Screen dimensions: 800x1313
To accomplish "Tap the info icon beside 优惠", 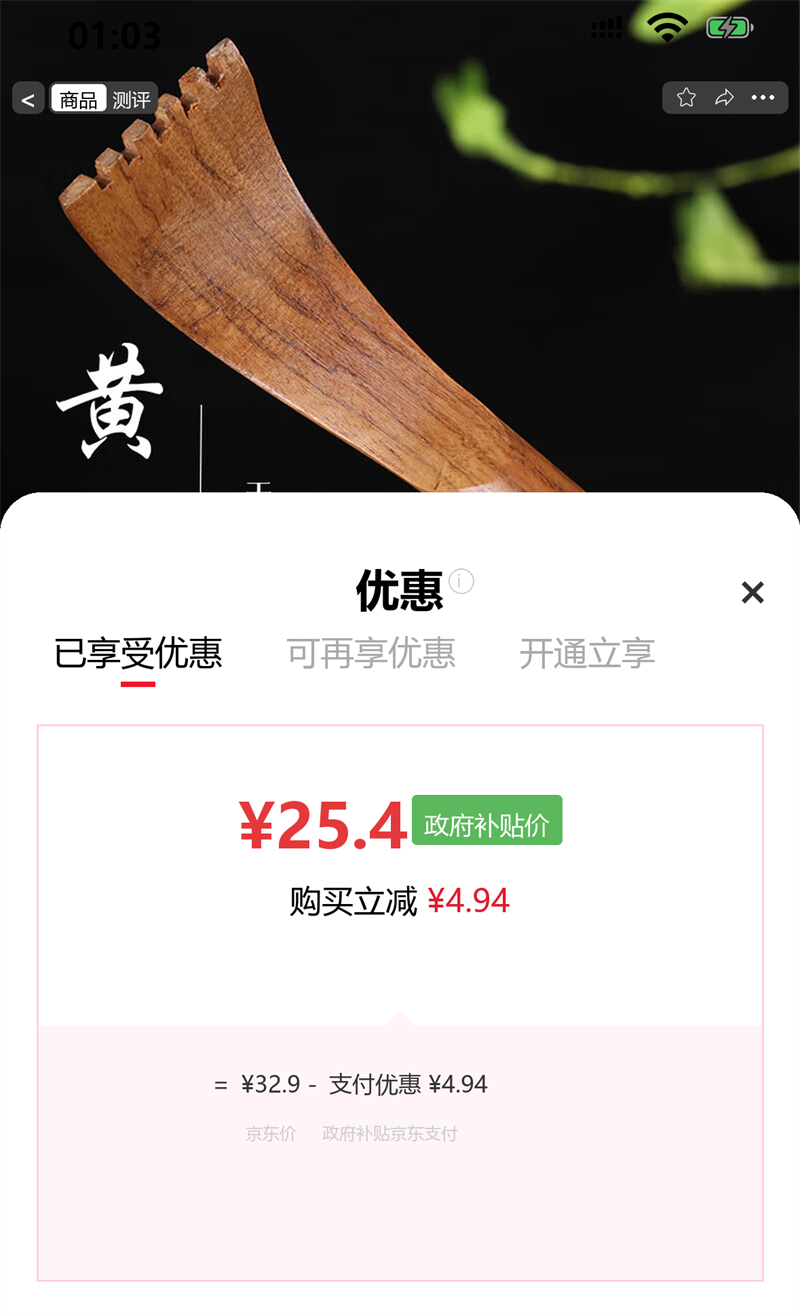I will (x=460, y=578).
